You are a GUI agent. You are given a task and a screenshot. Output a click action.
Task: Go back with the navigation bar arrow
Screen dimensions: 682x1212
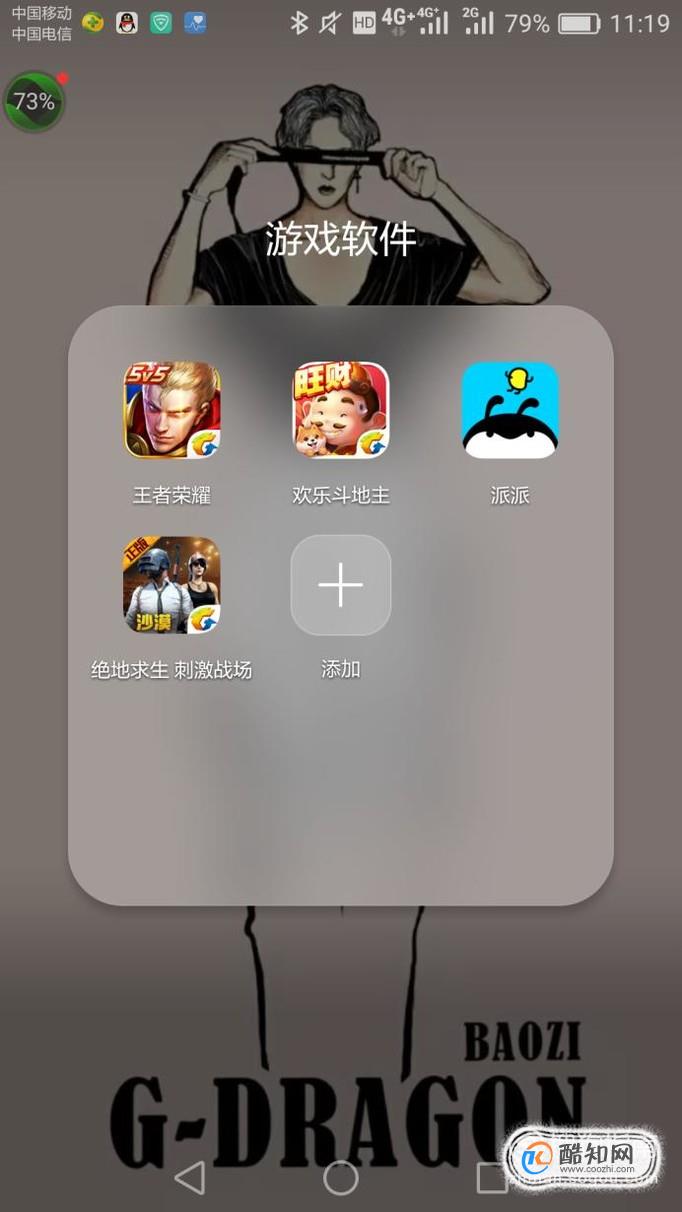(x=190, y=1178)
